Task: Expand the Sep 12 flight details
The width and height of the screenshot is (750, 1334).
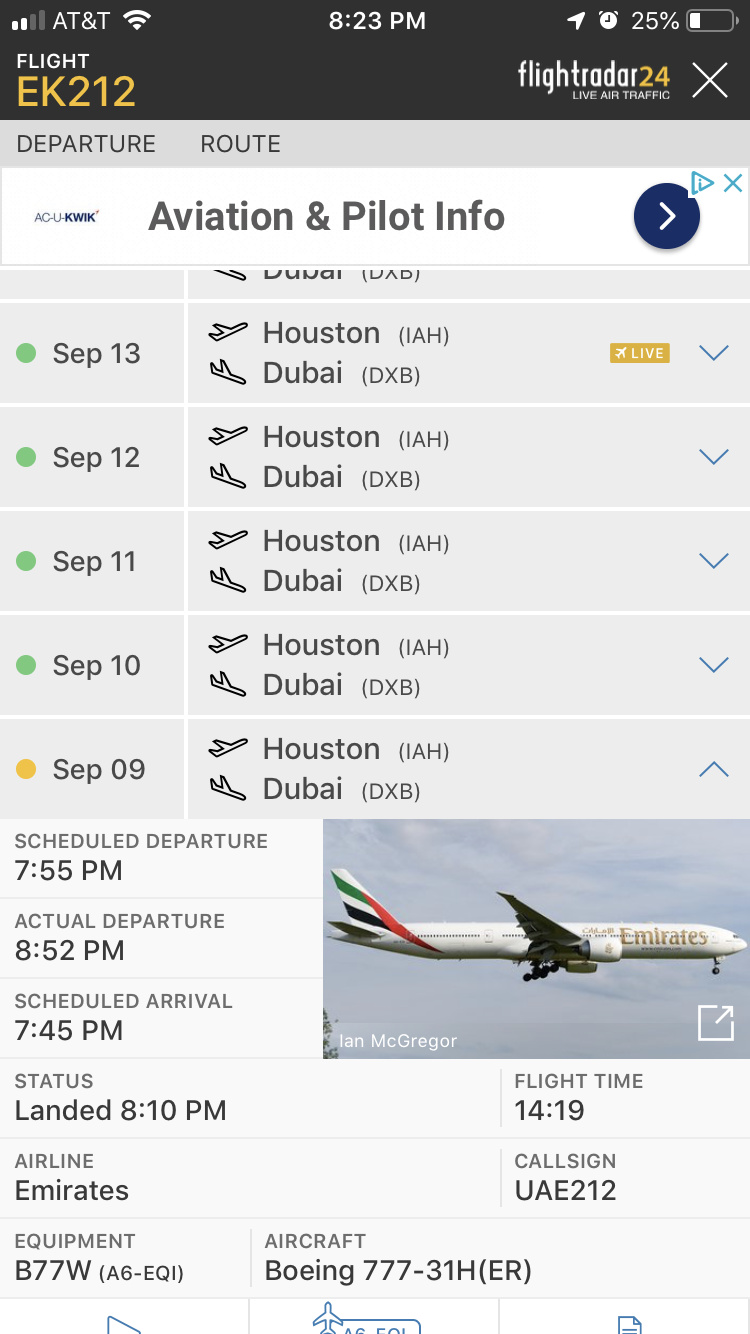Action: (714, 457)
